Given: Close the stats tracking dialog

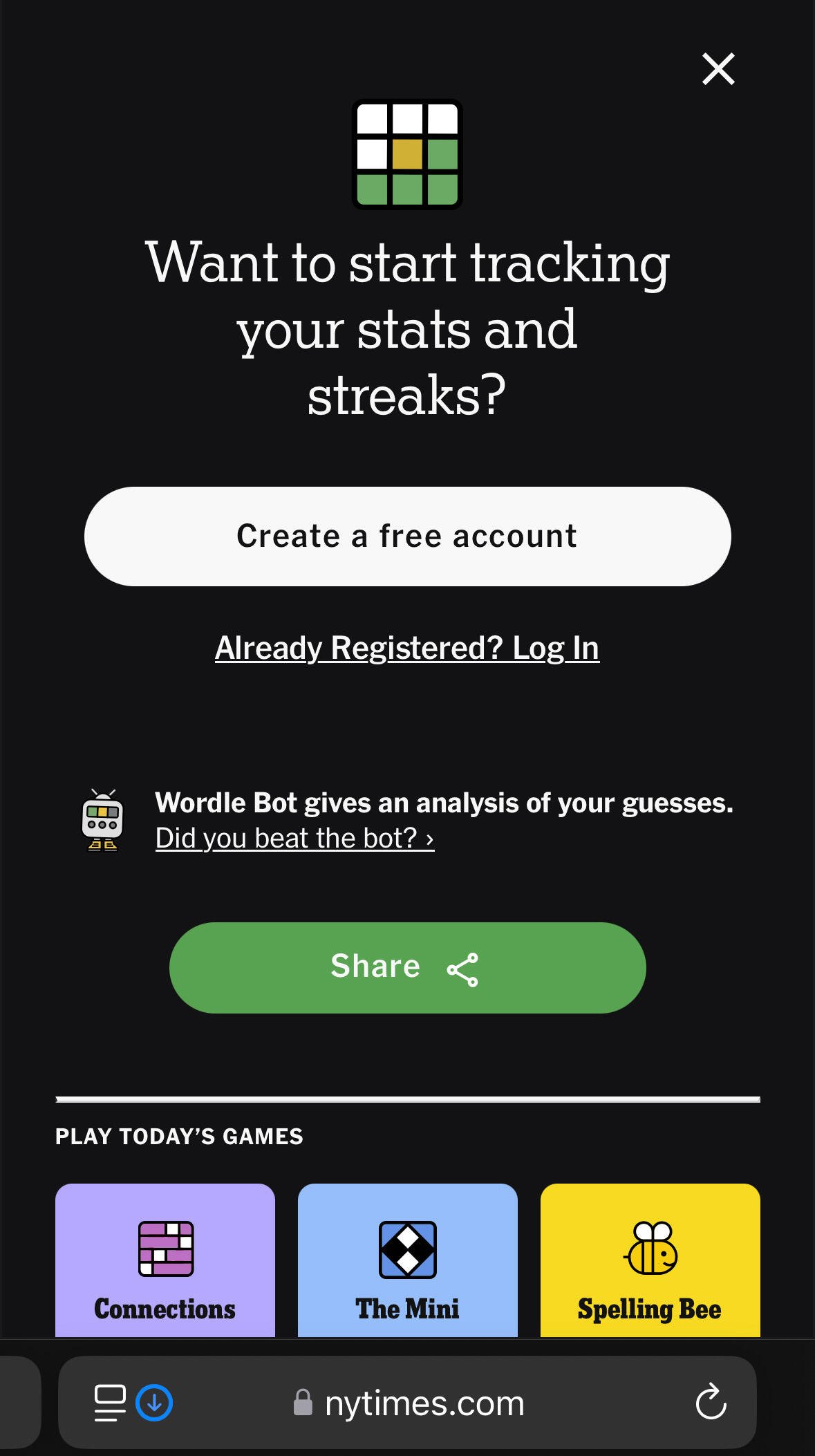Looking at the screenshot, I should (718, 69).
